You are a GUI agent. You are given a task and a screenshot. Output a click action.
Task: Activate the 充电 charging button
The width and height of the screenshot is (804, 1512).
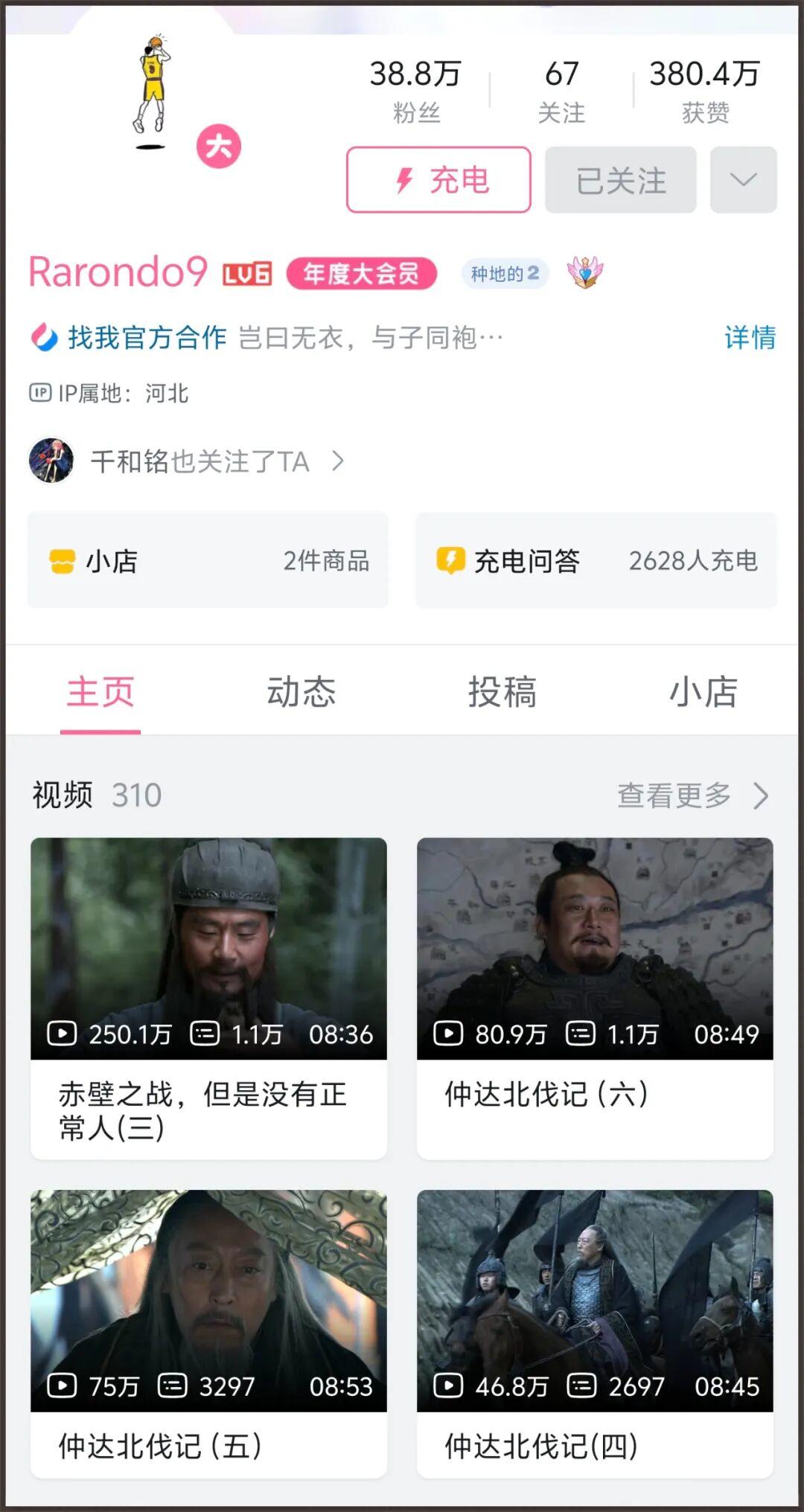438,181
